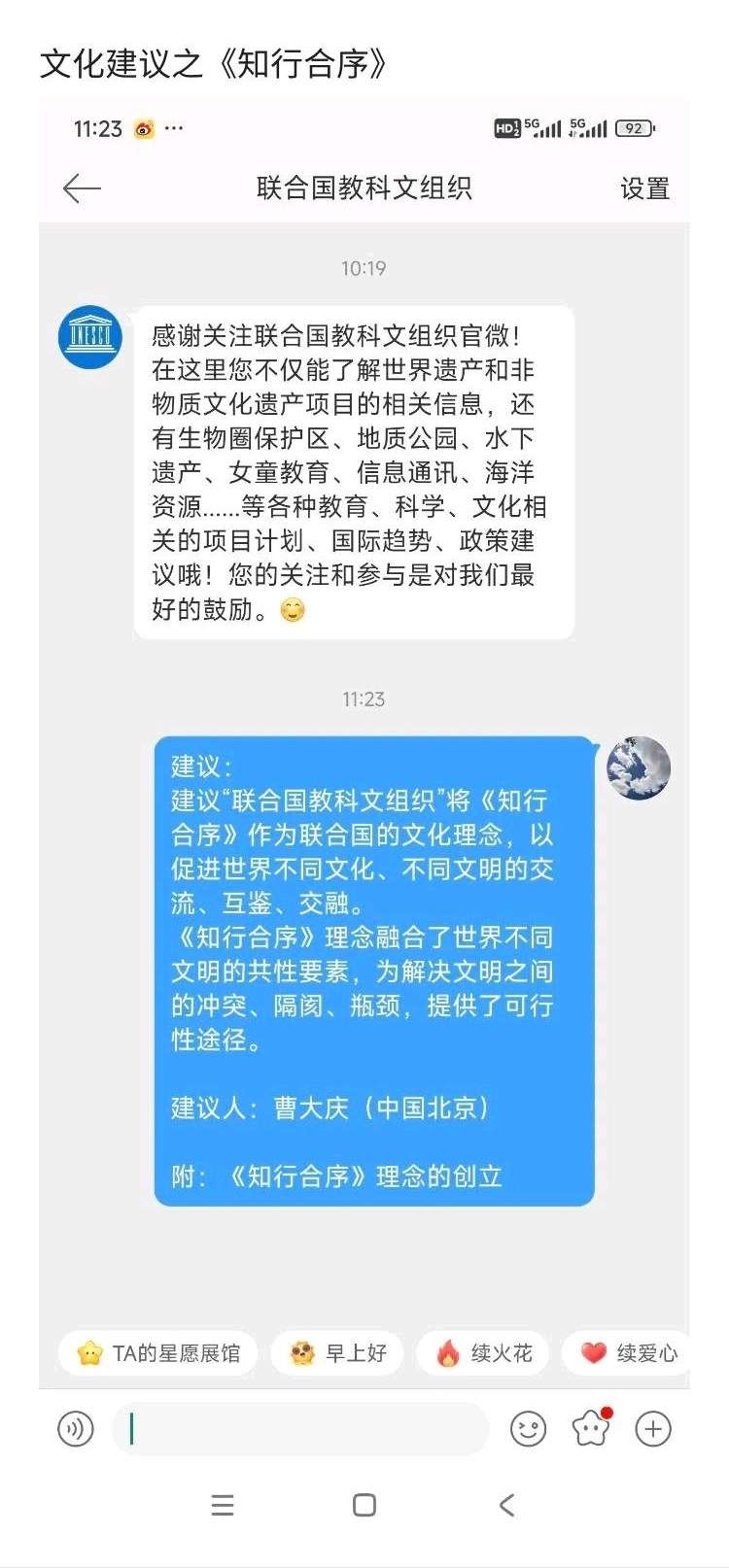This screenshot has height=1568, width=729.
Task: Open the emoji picker
Action: (x=528, y=1429)
